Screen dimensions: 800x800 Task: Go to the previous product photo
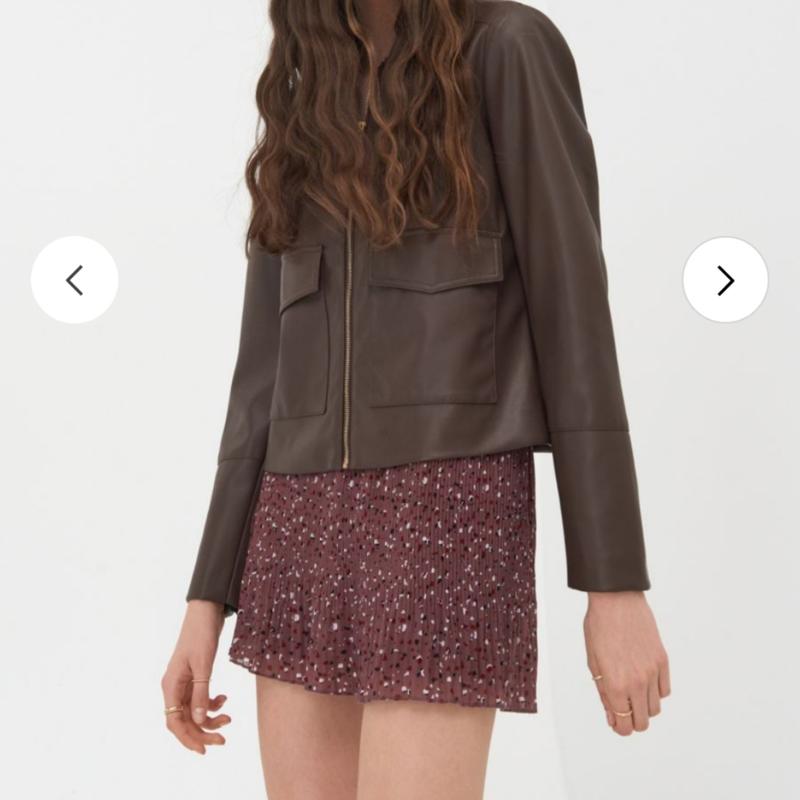click(x=74, y=280)
